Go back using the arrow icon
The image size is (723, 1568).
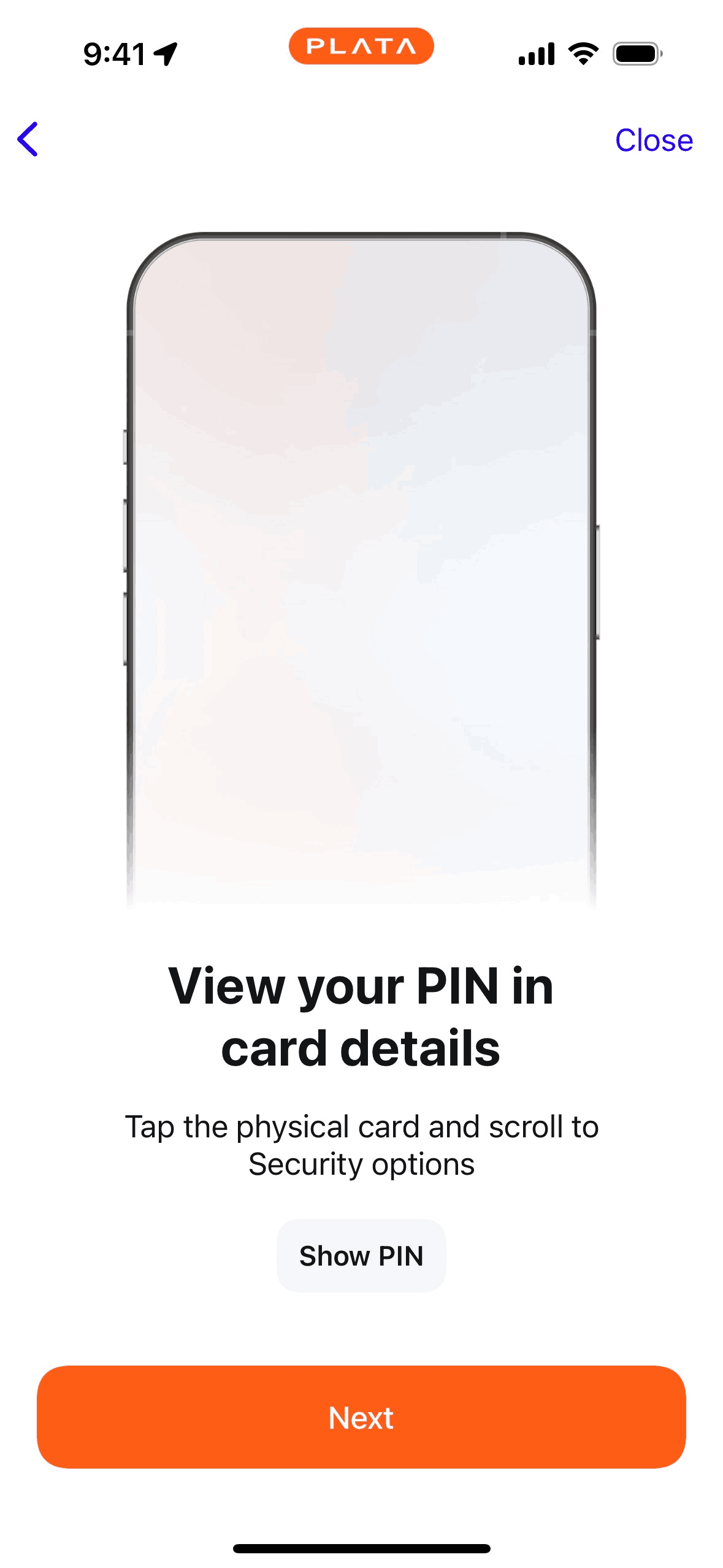(x=28, y=139)
